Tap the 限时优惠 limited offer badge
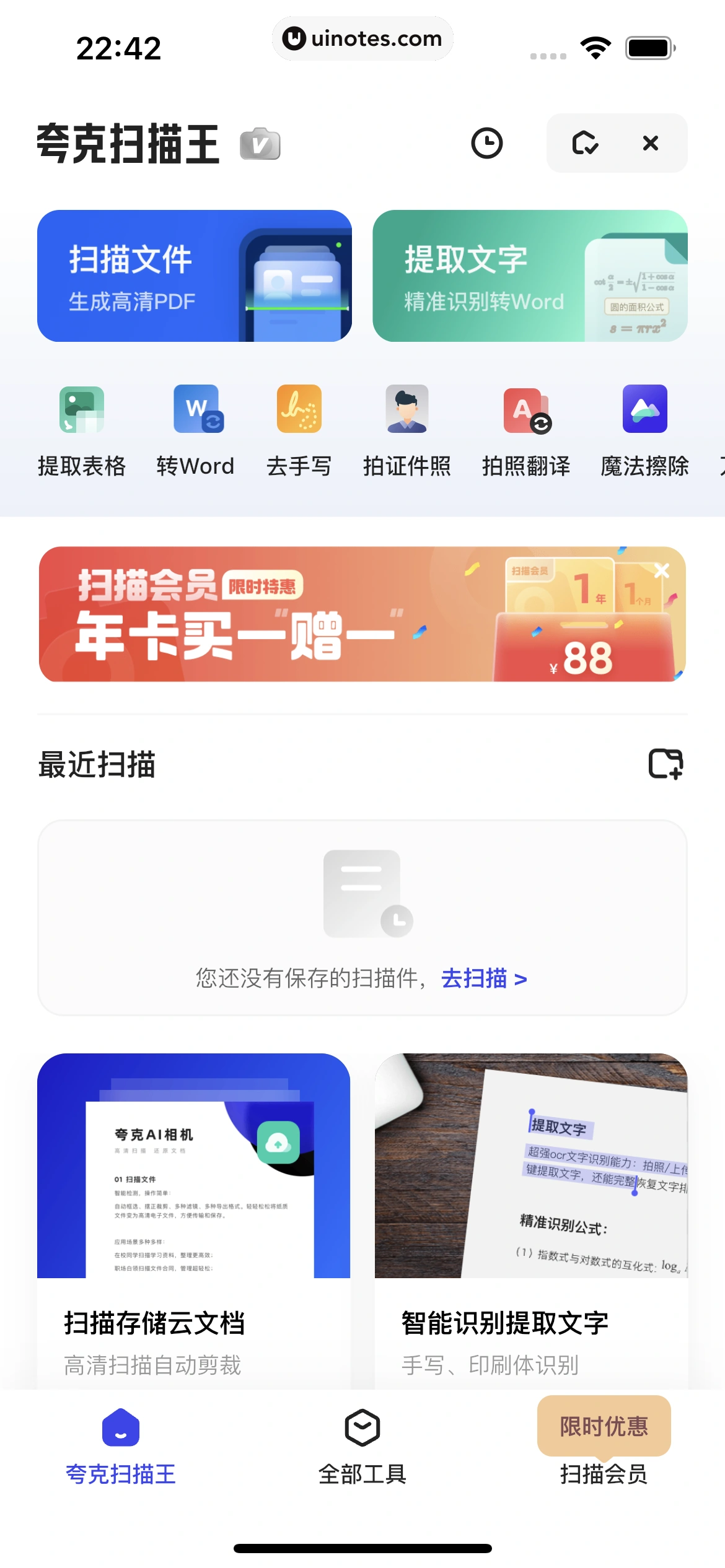Screen dimensions: 725x1568 603,1427
